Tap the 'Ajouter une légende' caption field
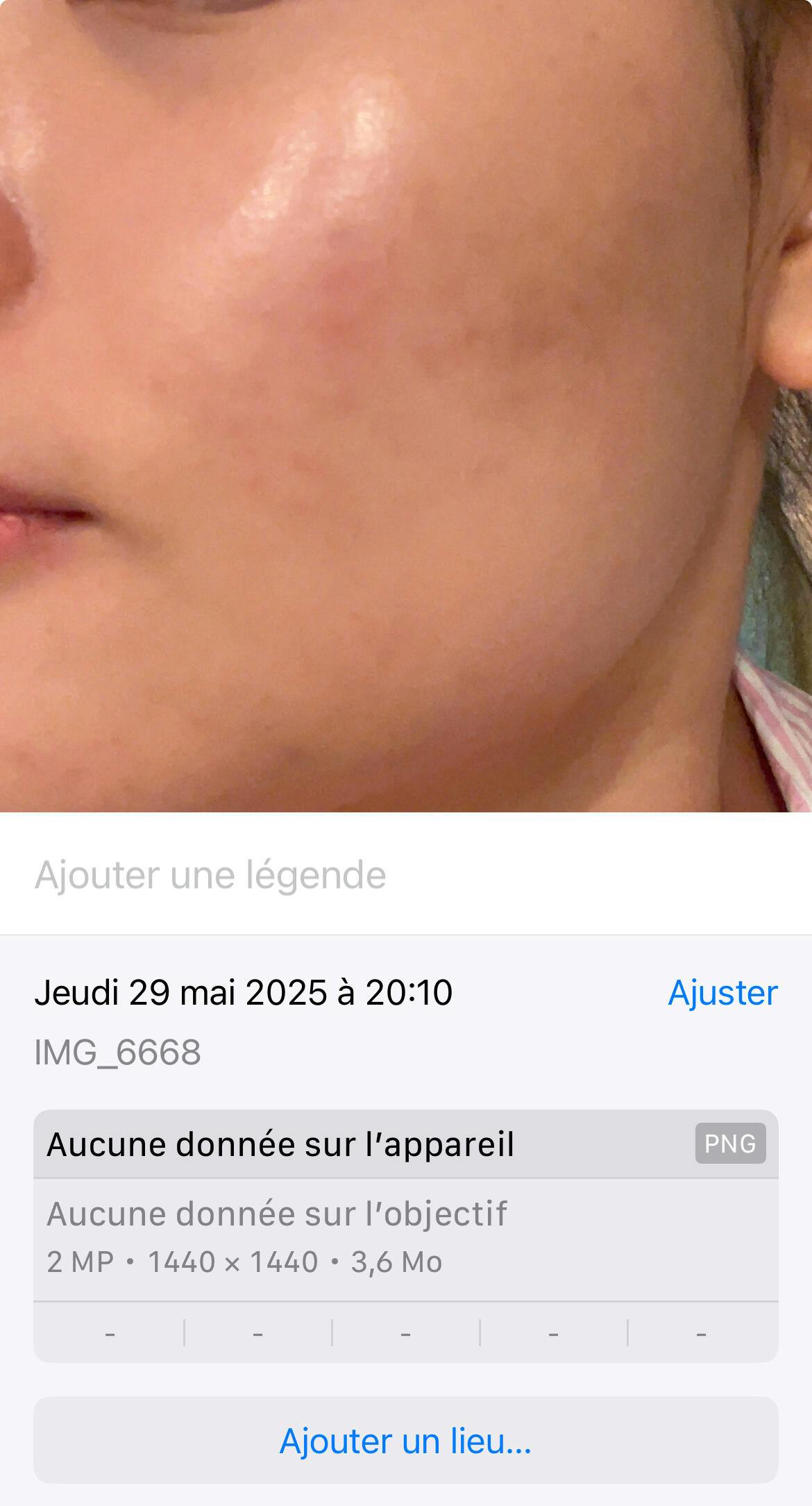 click(406, 874)
